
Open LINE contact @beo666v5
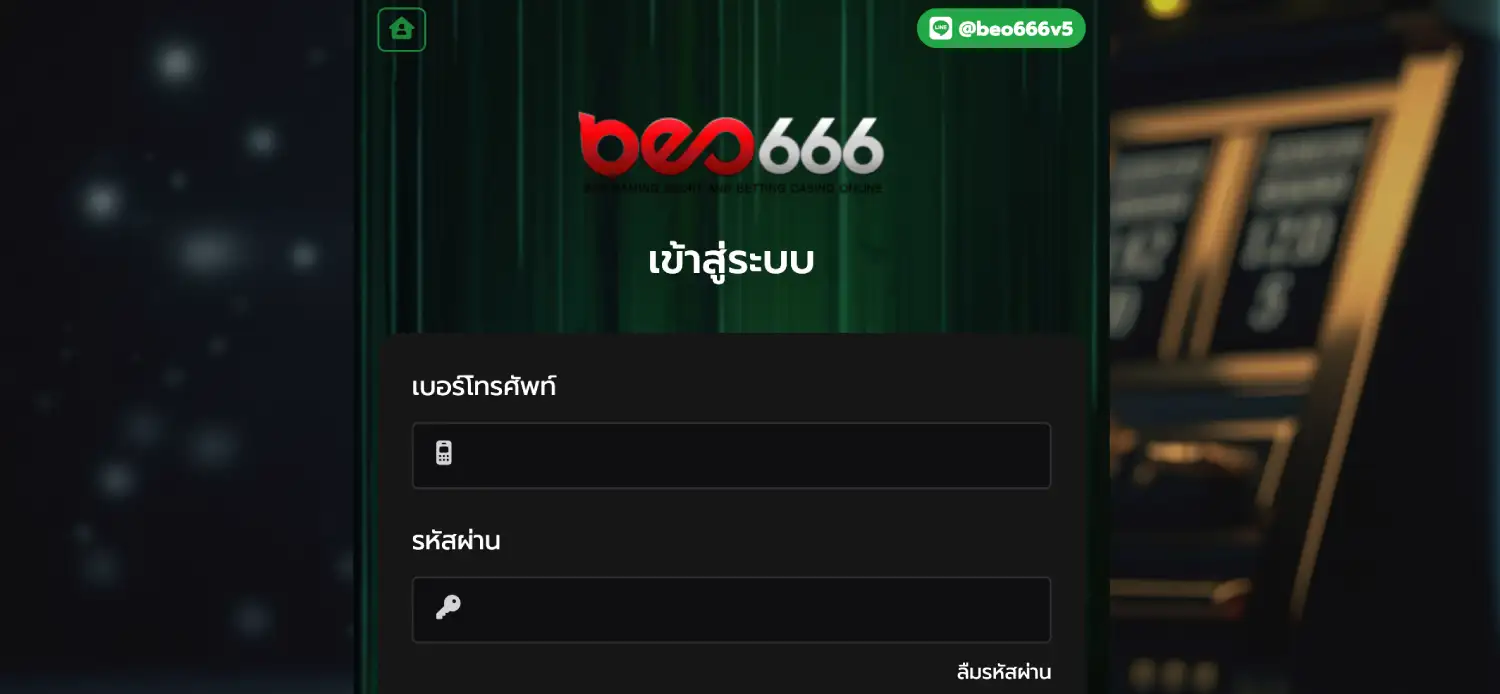tap(1000, 28)
